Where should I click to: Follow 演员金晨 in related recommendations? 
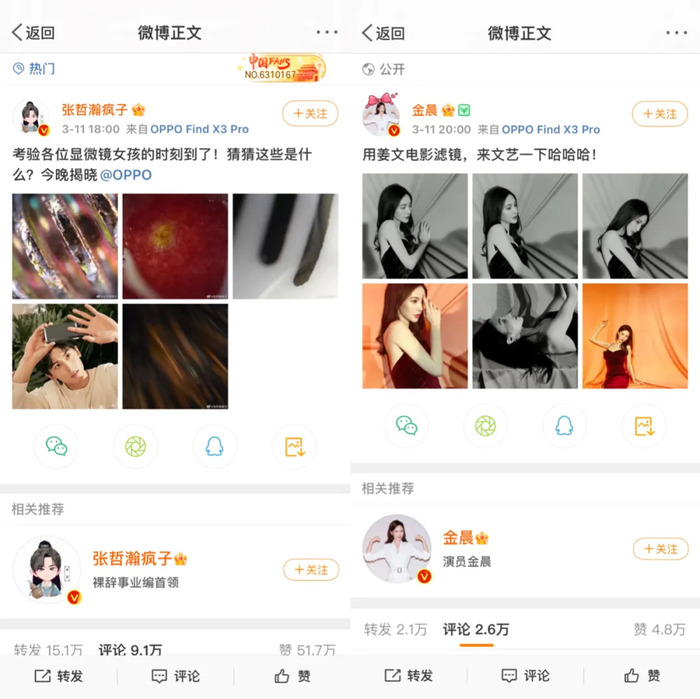coord(660,548)
